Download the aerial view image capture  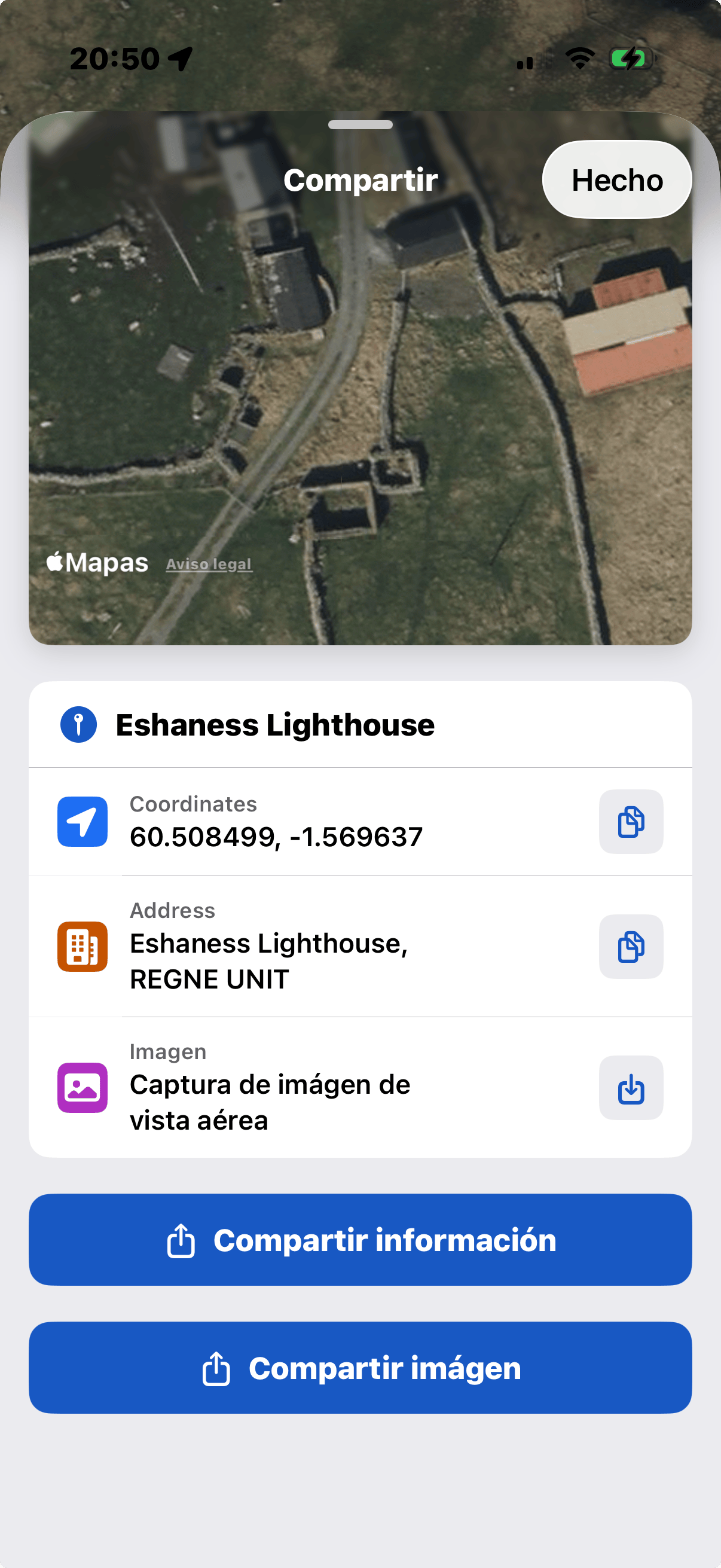pos(631,1088)
